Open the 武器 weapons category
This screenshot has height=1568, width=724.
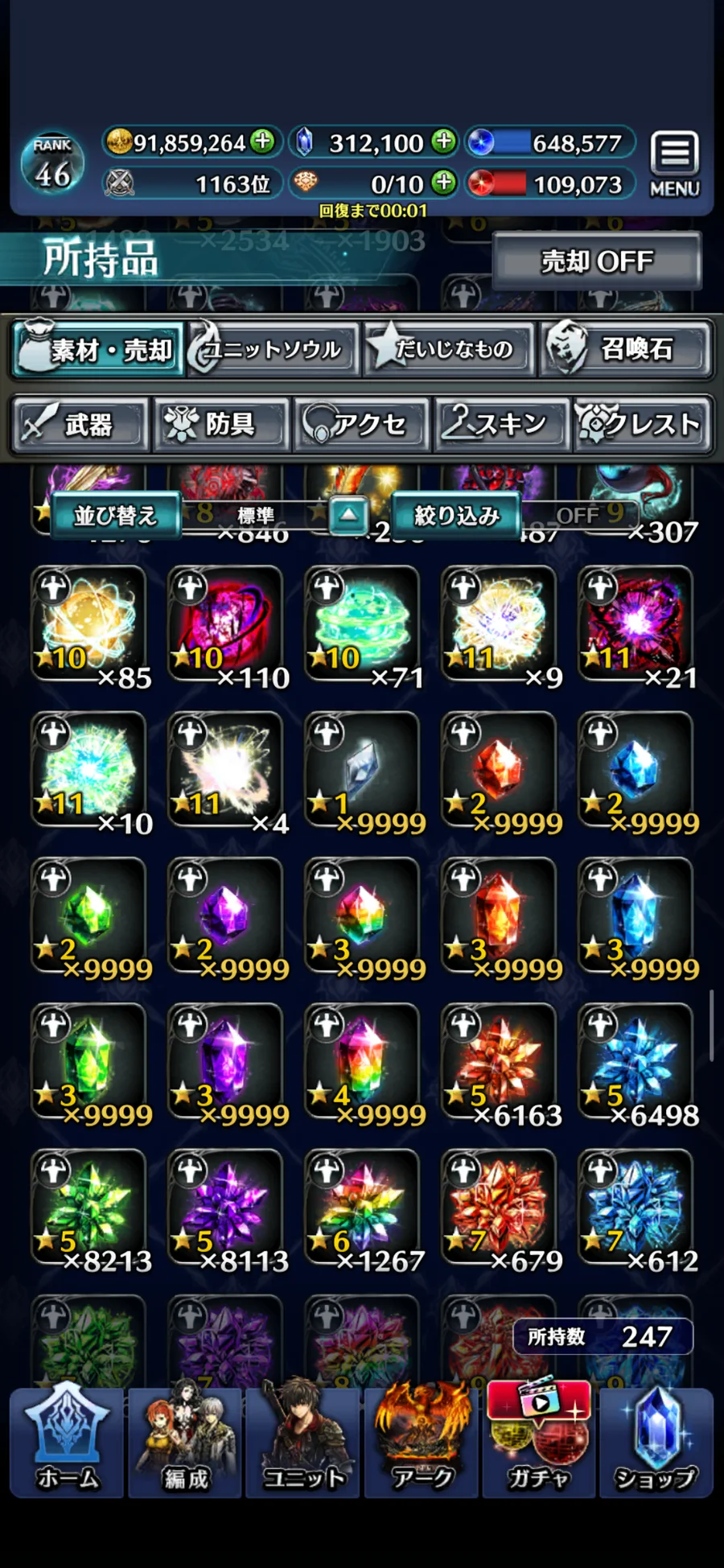80,424
